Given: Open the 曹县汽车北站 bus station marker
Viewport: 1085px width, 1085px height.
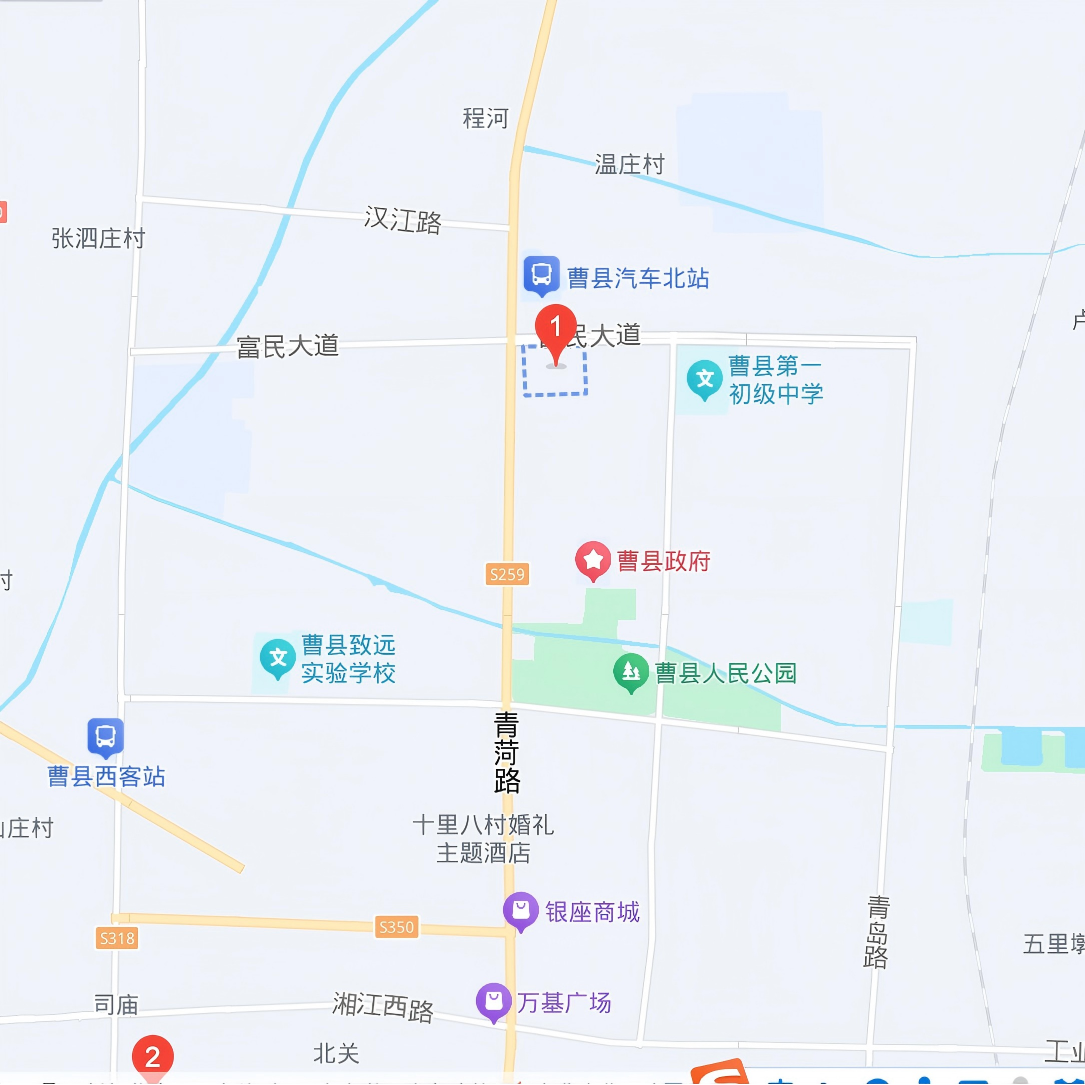Looking at the screenshot, I should click(x=541, y=275).
